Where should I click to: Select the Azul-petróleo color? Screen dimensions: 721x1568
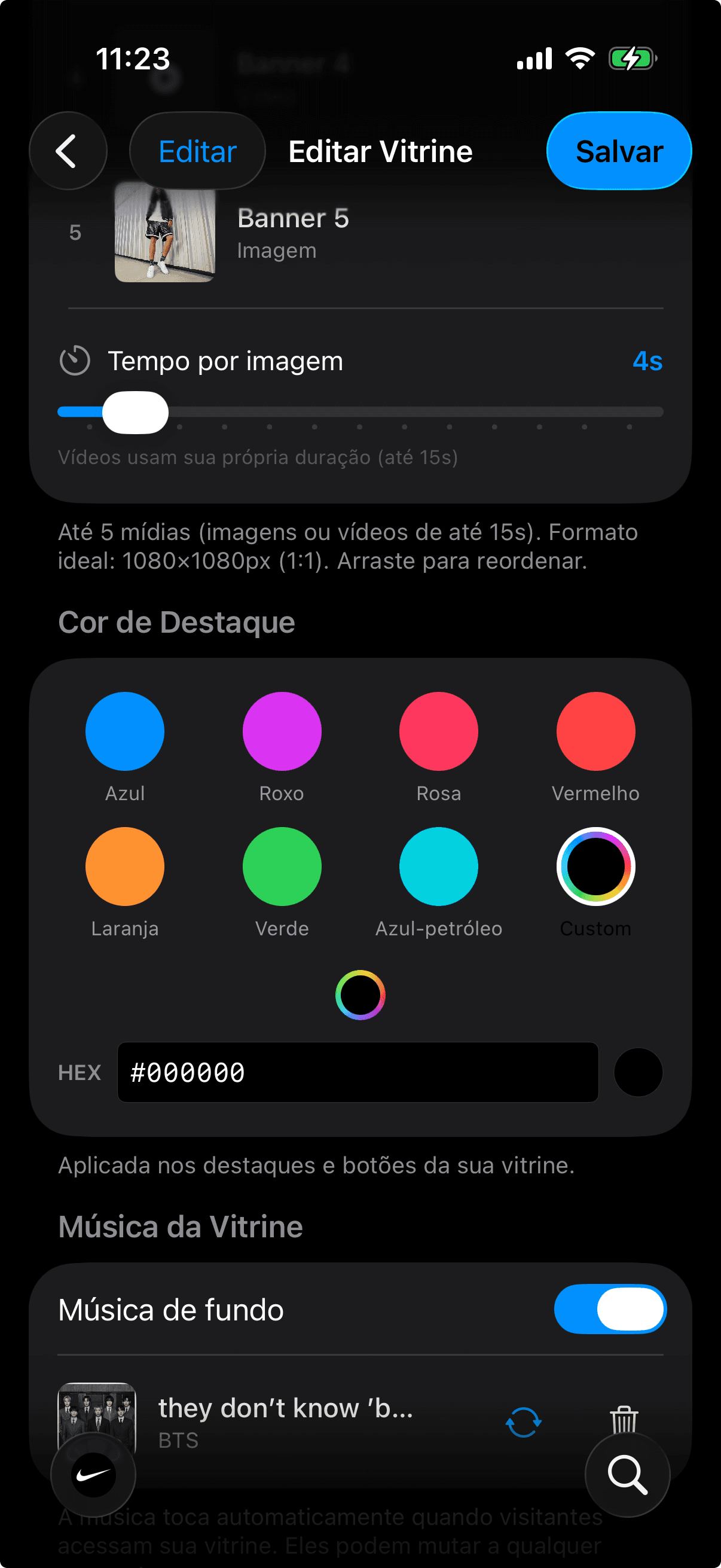click(x=438, y=866)
